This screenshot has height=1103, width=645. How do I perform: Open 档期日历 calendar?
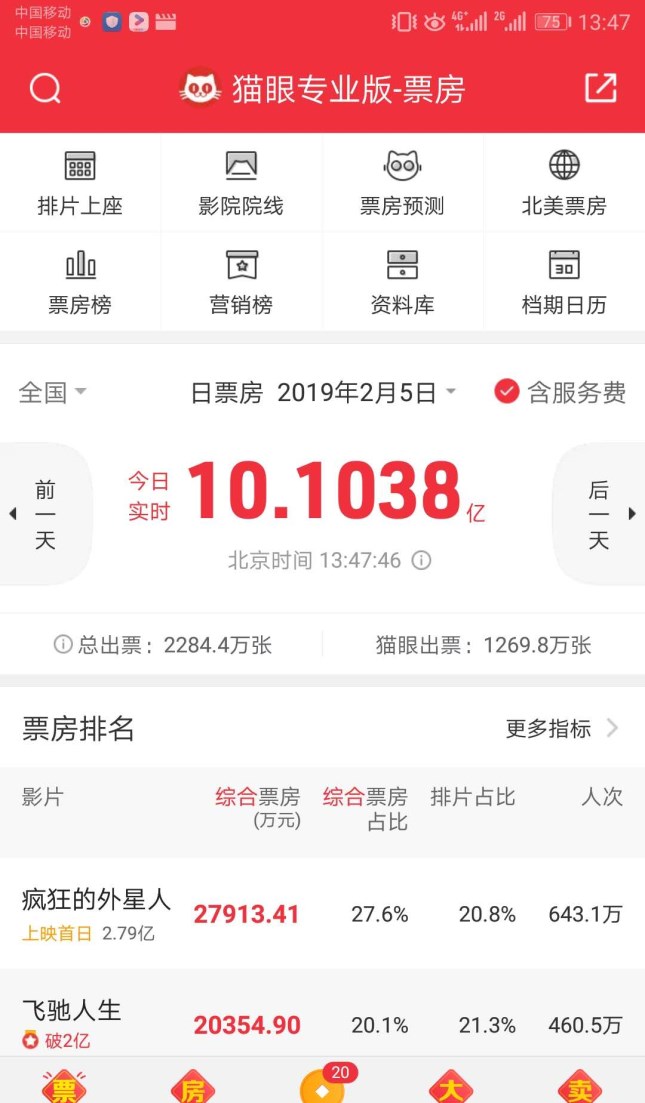[x=564, y=282]
